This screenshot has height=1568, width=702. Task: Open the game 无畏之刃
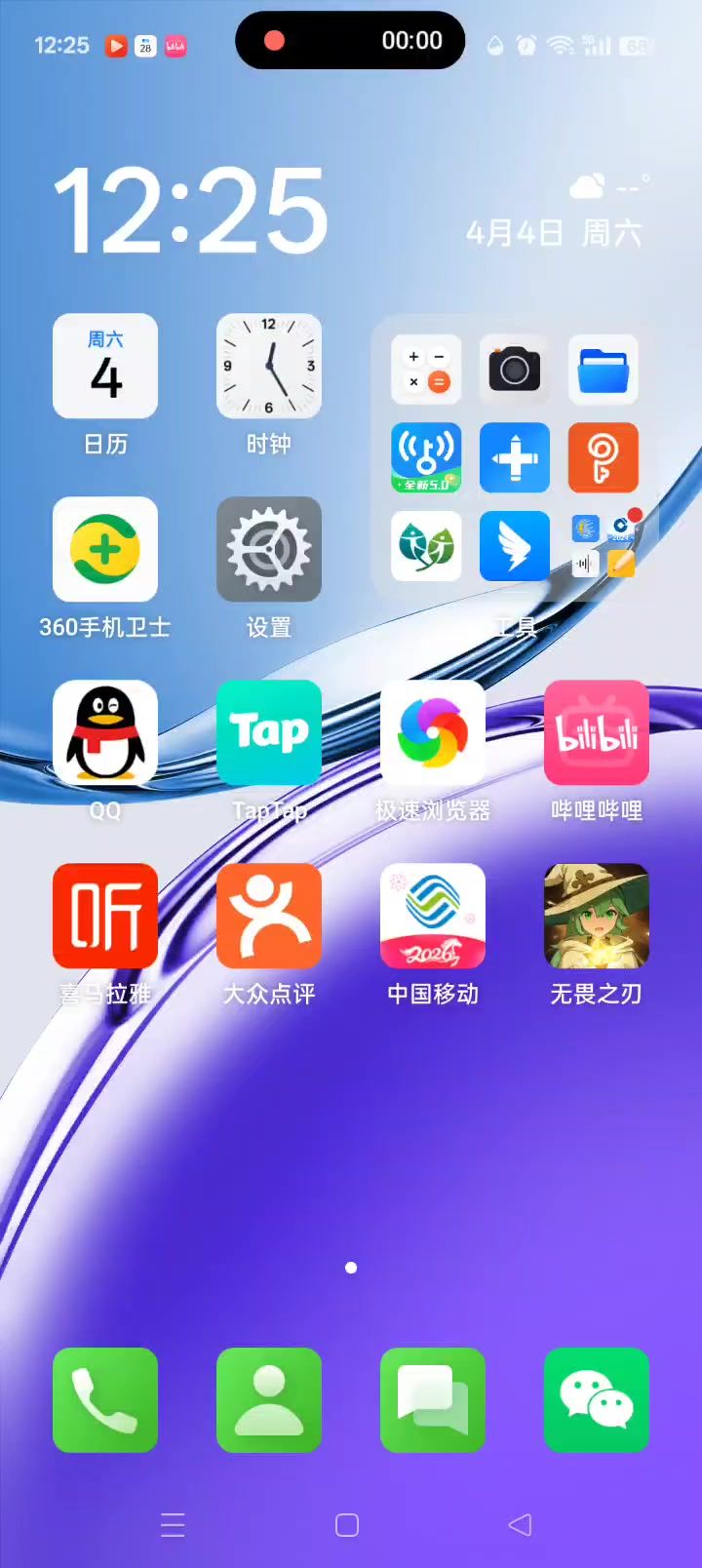(596, 917)
